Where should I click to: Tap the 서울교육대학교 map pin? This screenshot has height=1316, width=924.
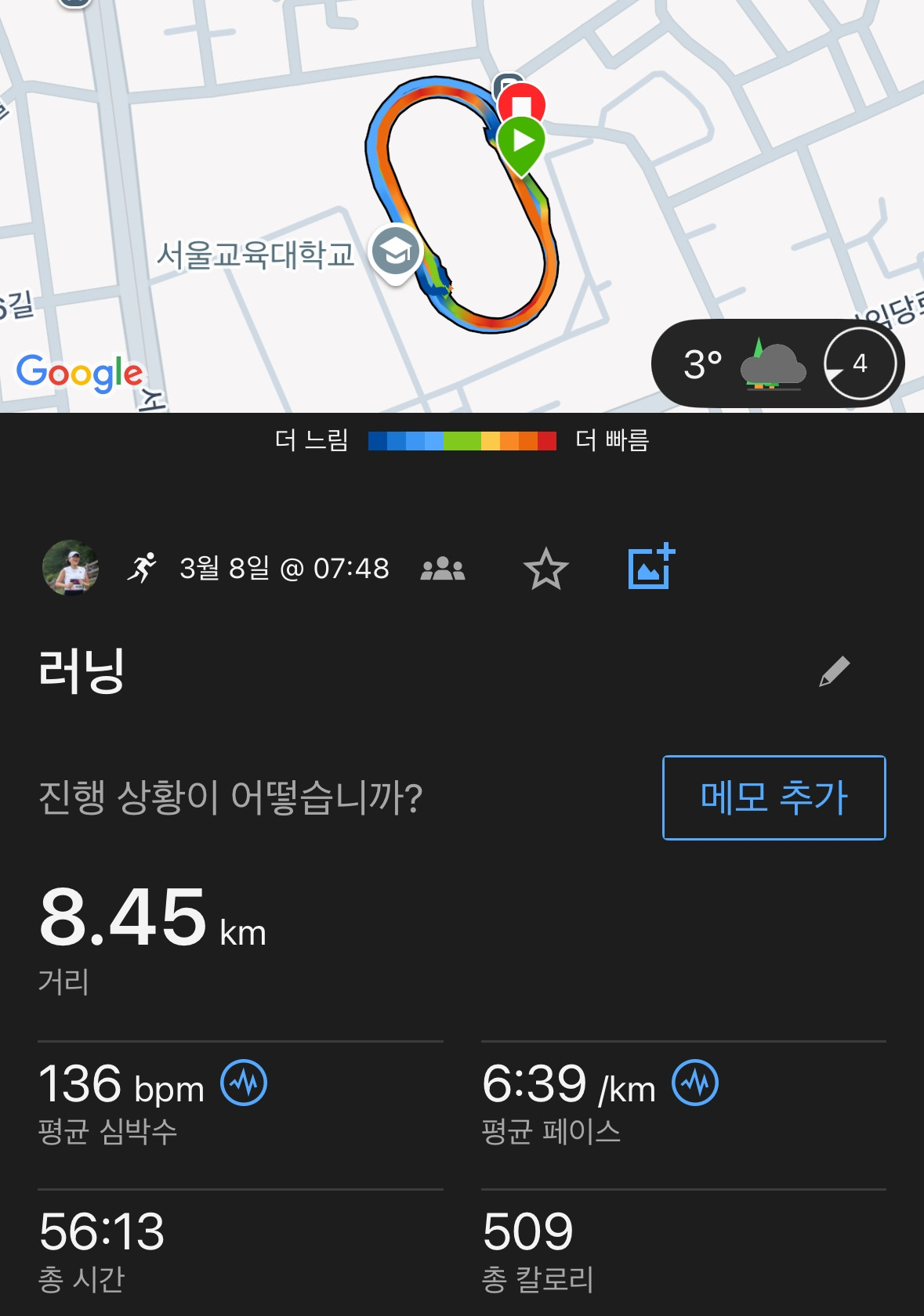click(x=396, y=253)
